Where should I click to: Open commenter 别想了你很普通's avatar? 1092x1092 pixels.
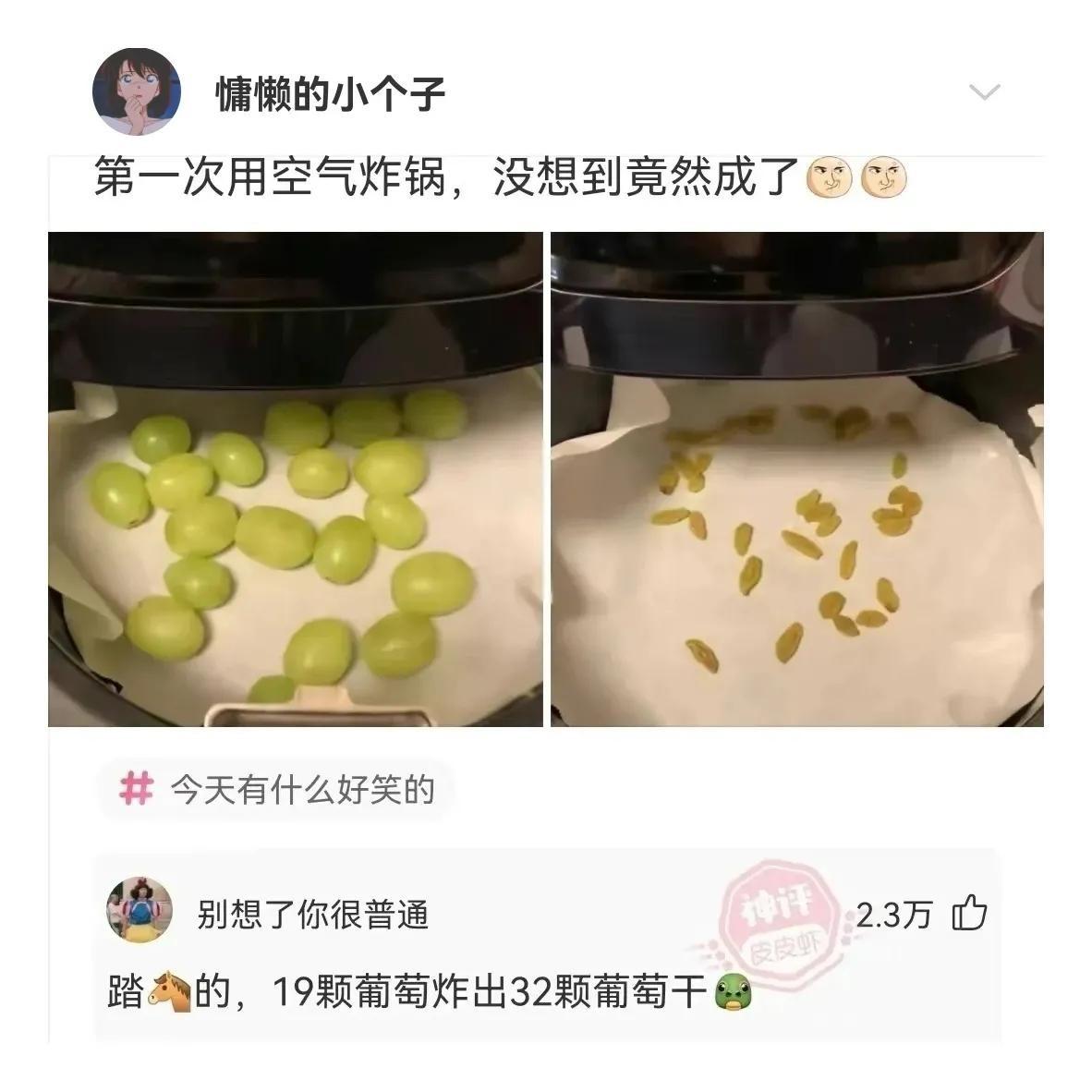(x=140, y=909)
